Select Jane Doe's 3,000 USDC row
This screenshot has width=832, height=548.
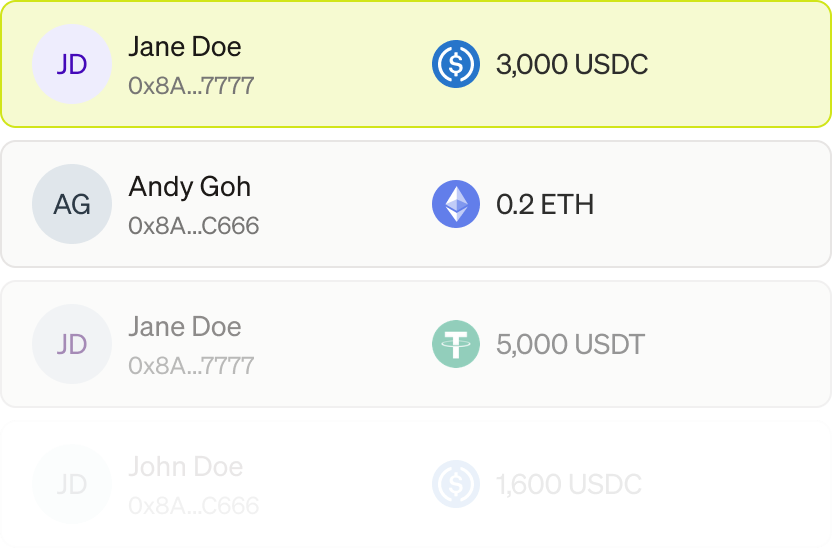(416, 64)
